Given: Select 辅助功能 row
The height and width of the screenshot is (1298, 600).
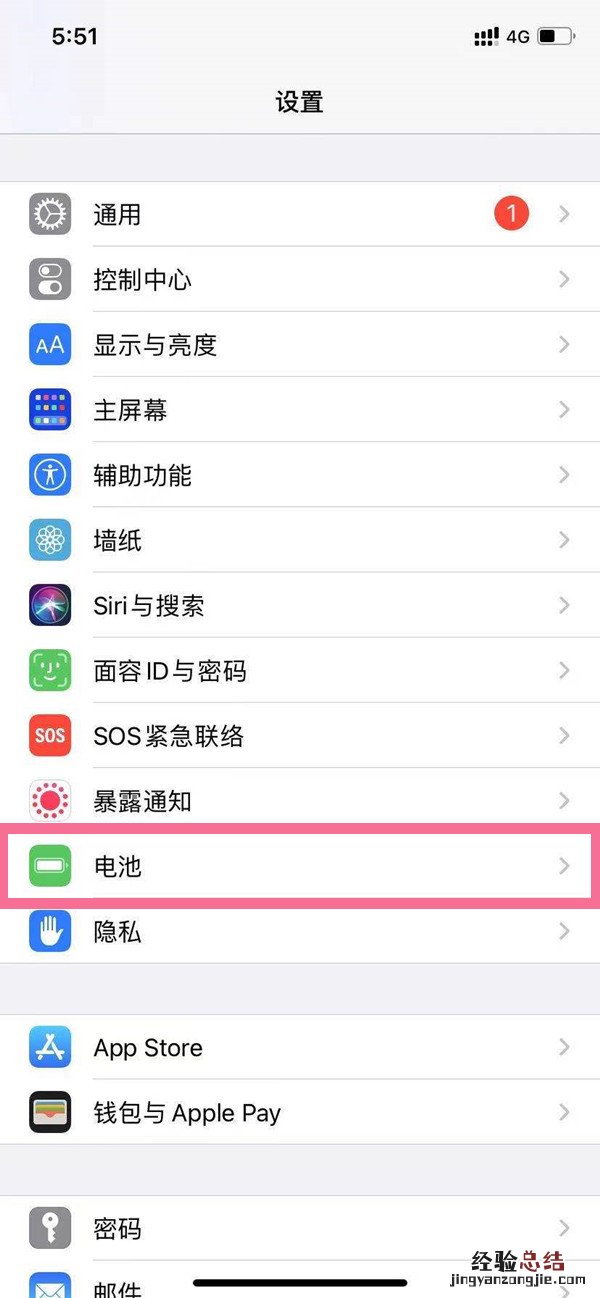Looking at the screenshot, I should coord(300,475).
